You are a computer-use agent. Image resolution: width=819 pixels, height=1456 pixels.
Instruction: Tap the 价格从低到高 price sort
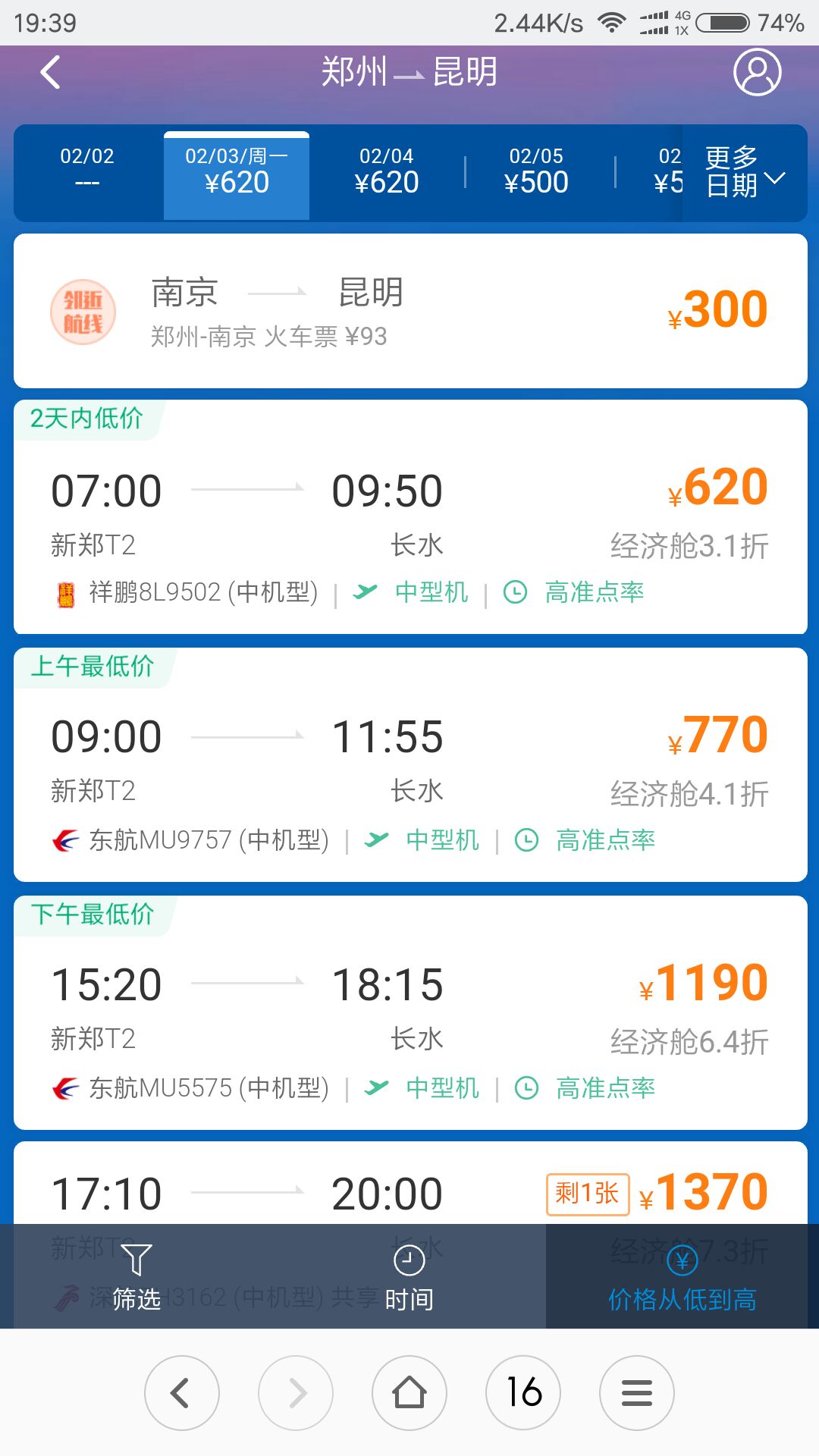coord(682,1276)
